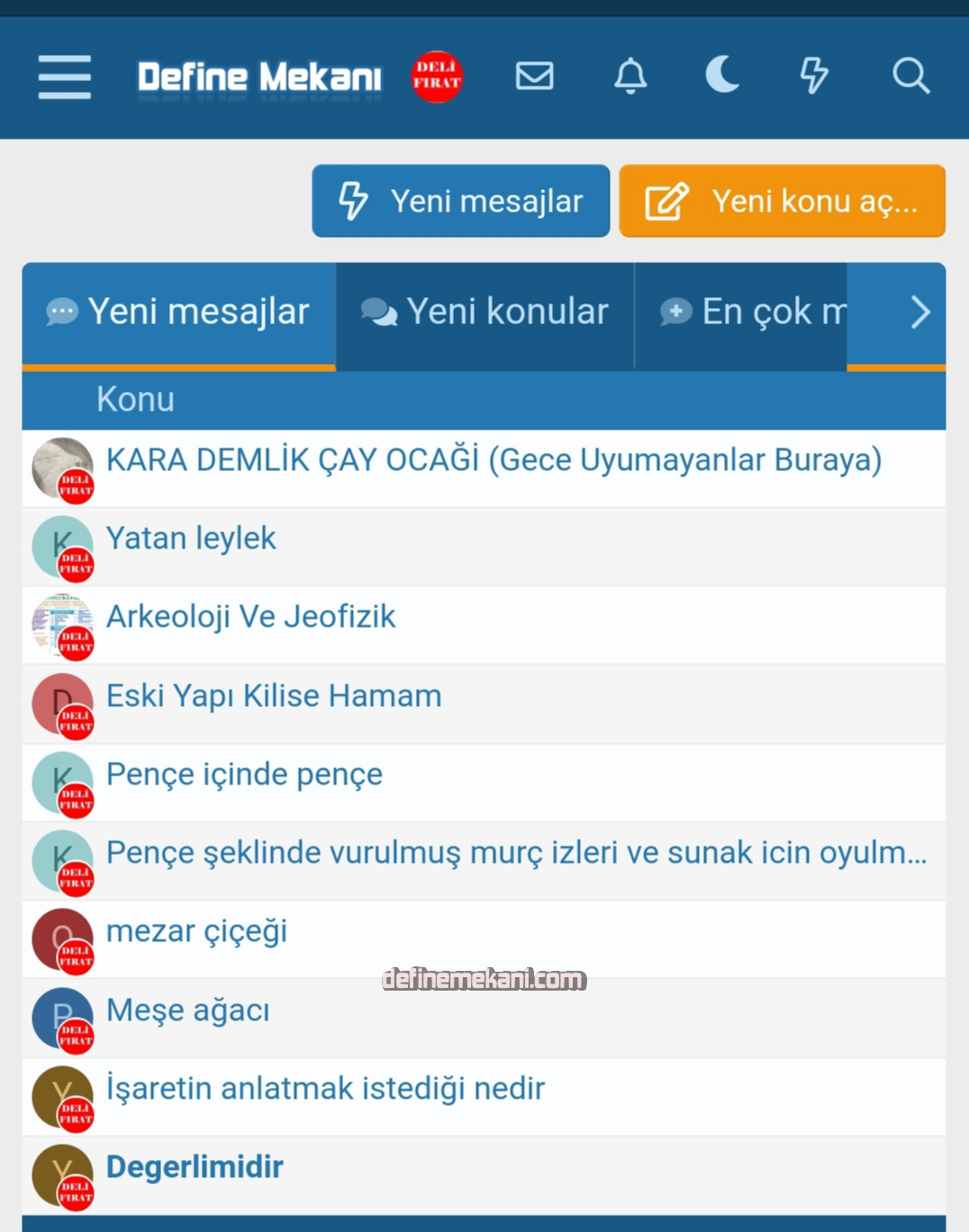
Task: View the Arkeoloji Ve Jeofizik thread
Action: coord(250,617)
